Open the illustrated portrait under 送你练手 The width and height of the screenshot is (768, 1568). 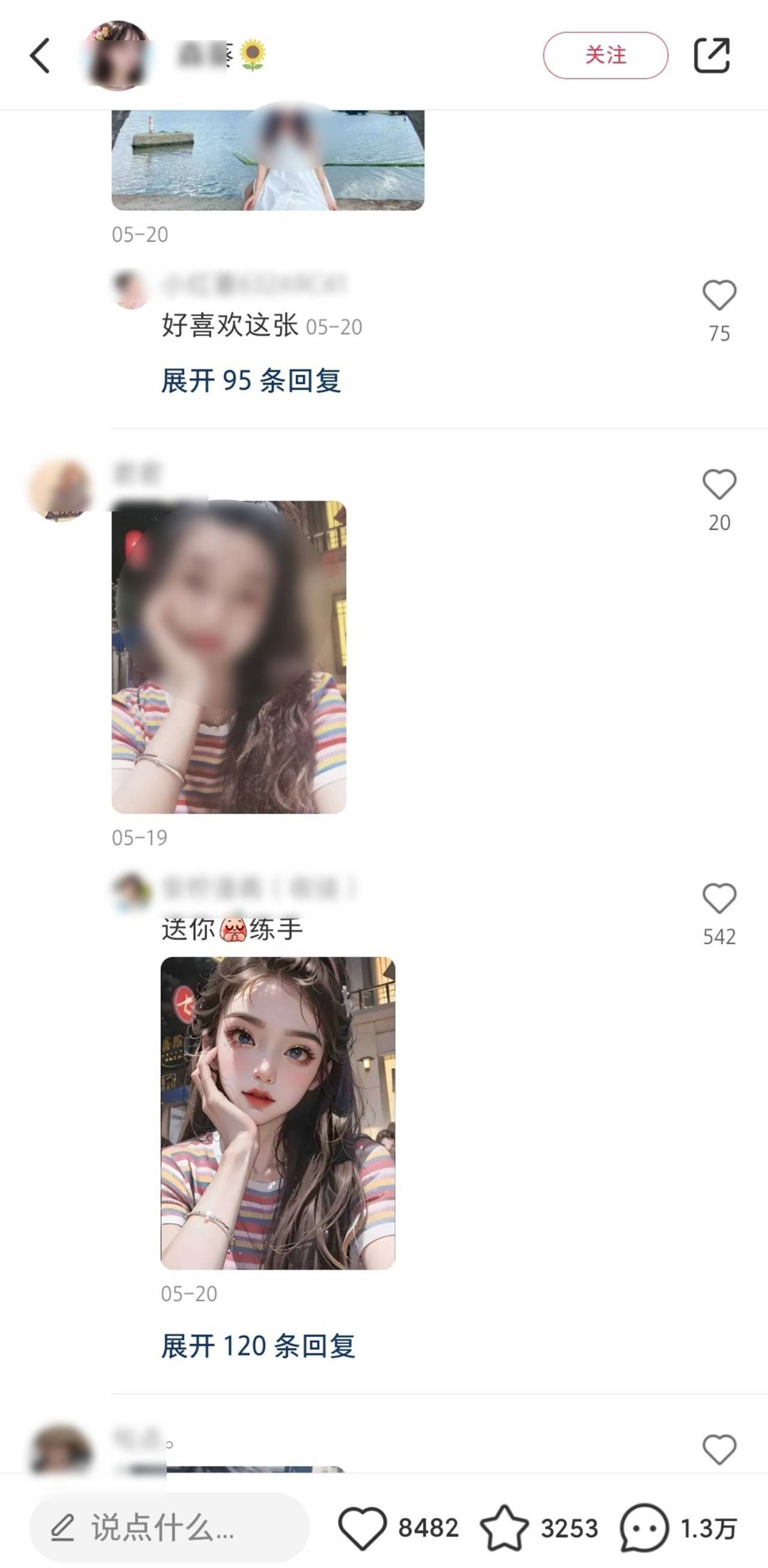click(278, 1113)
